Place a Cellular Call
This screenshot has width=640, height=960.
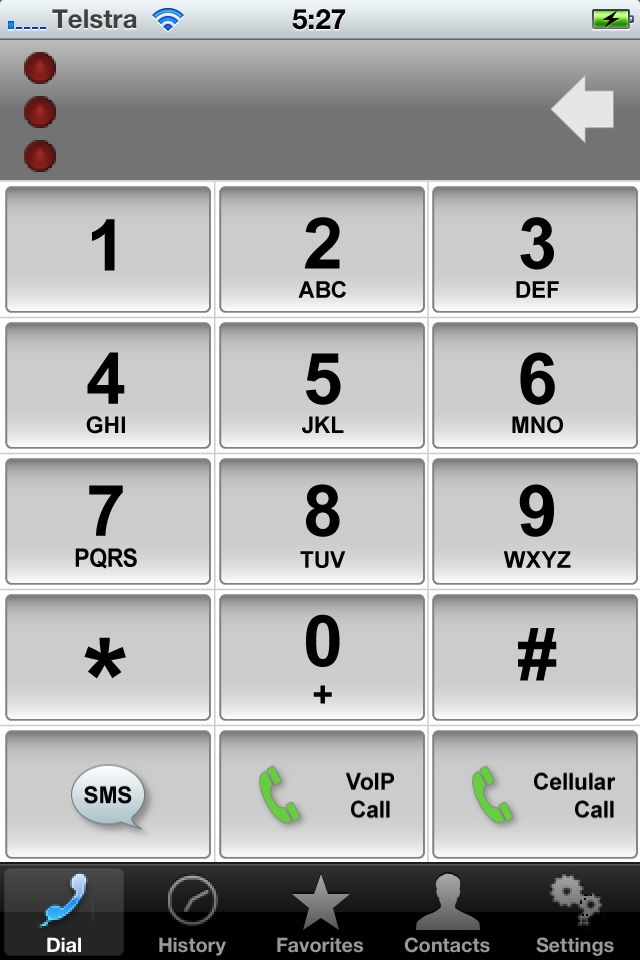535,795
